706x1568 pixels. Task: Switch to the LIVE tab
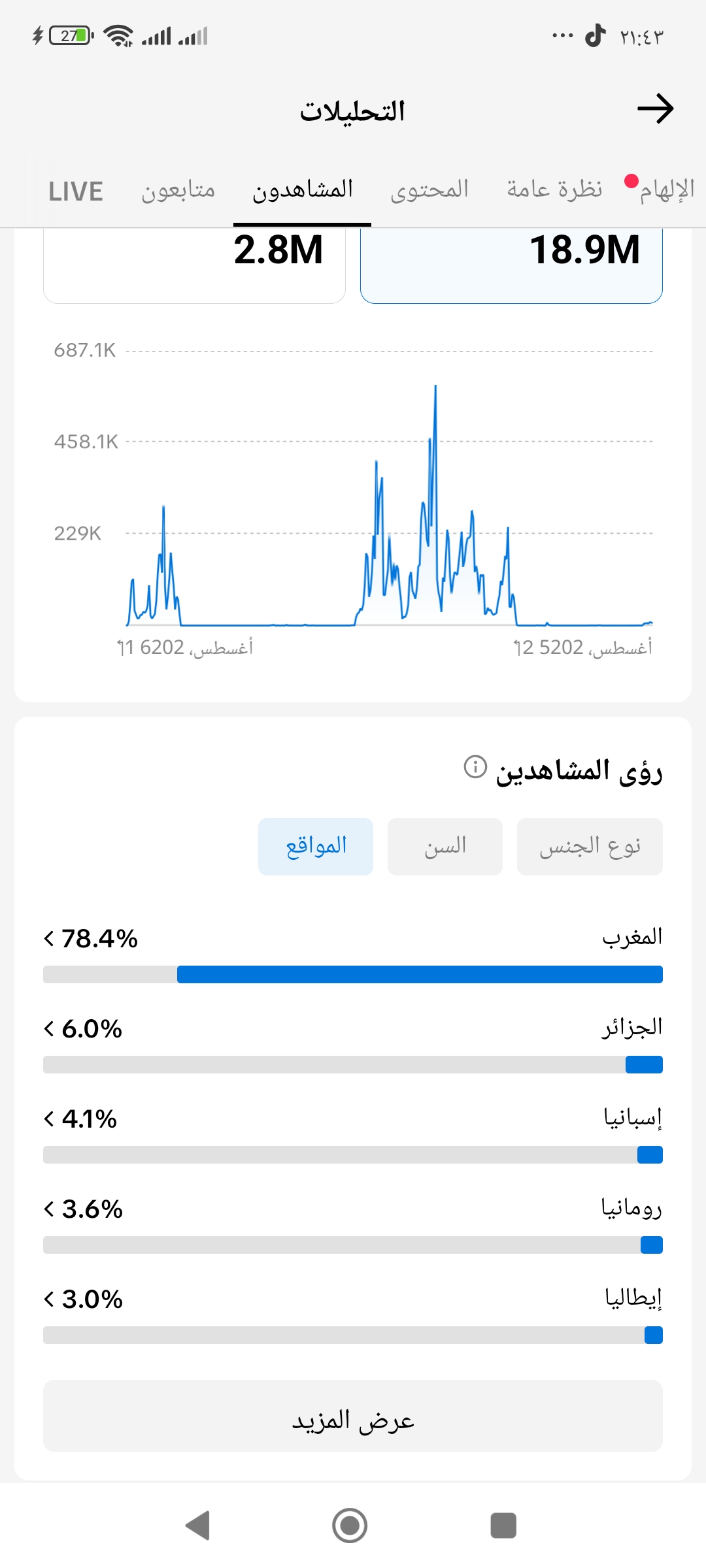coord(76,191)
